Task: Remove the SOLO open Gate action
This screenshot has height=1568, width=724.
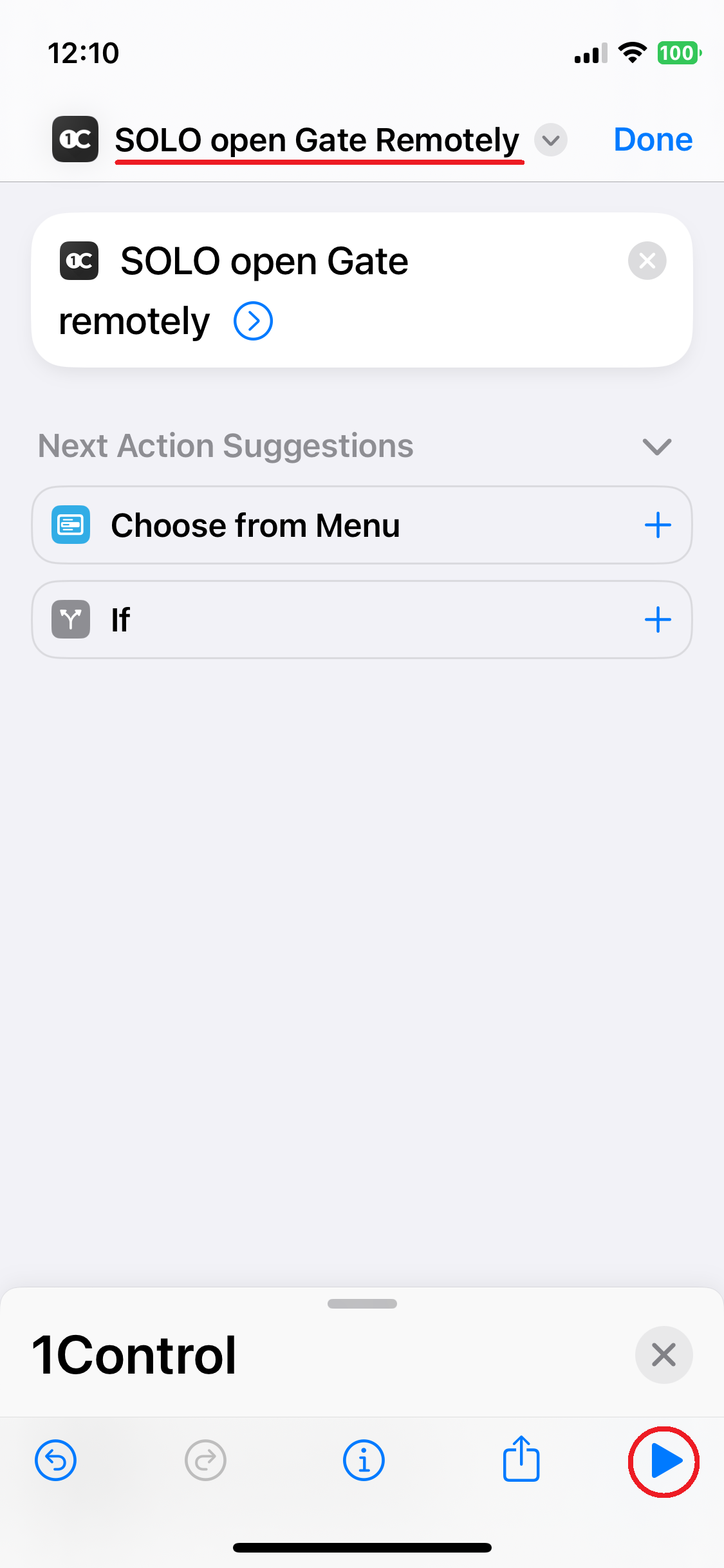Action: tap(647, 261)
